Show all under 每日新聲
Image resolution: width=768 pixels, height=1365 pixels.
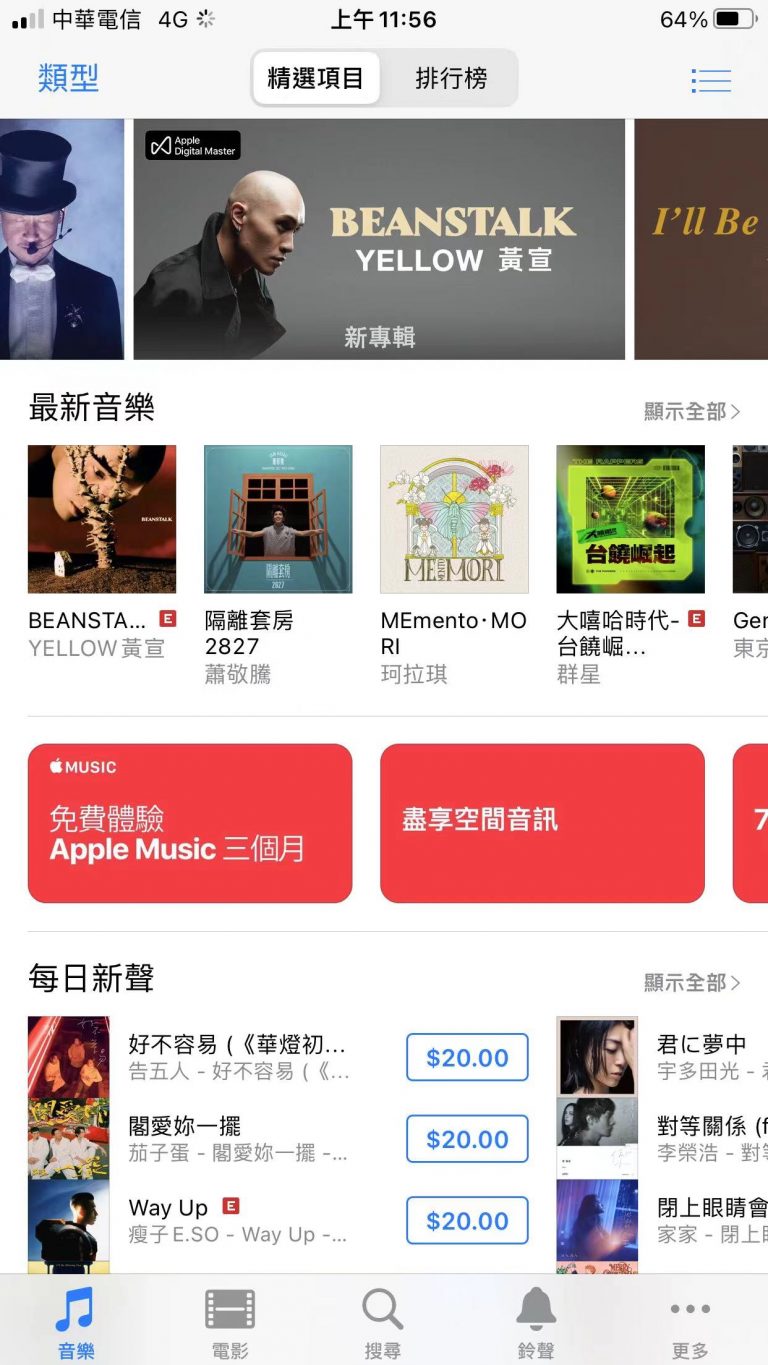[x=692, y=983]
